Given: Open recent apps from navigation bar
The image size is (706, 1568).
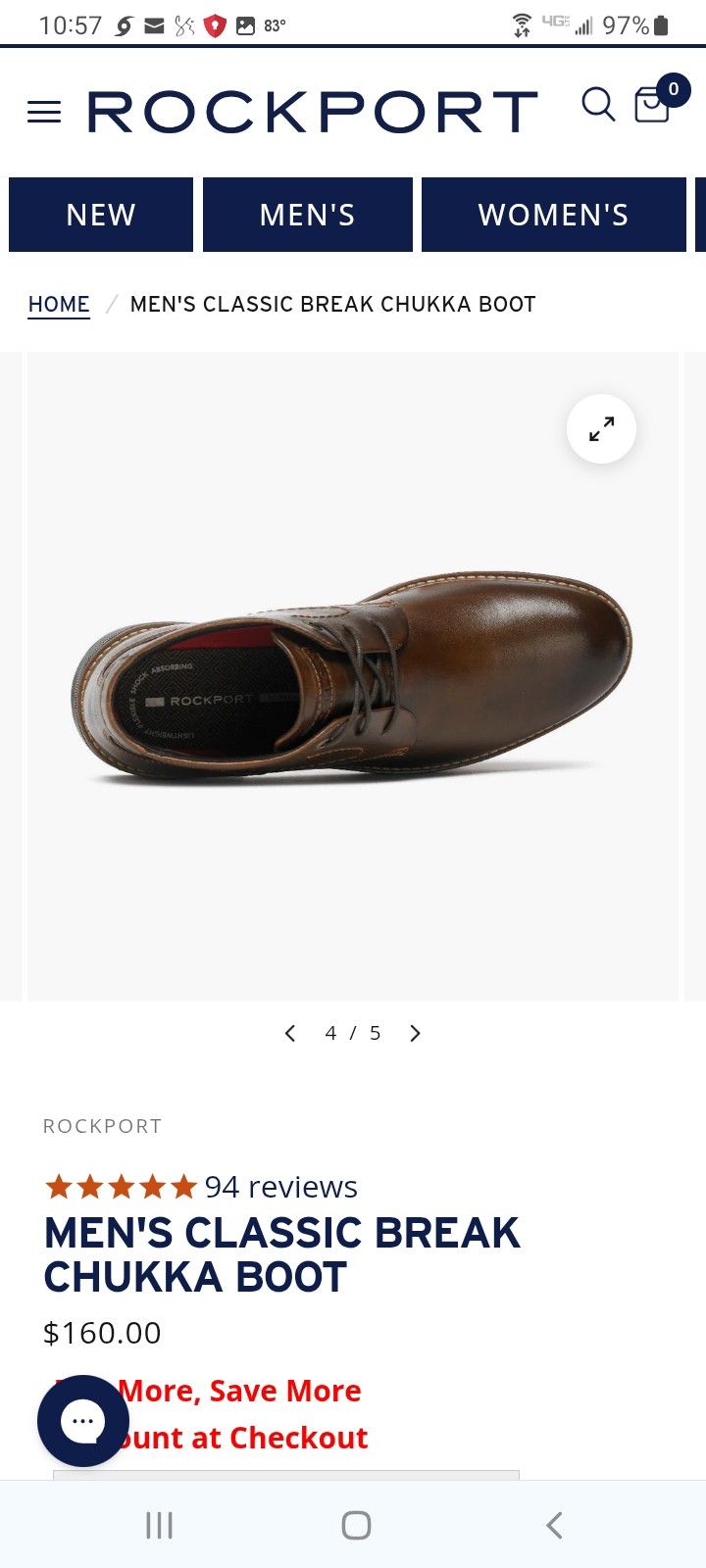Looking at the screenshot, I should [159, 1525].
